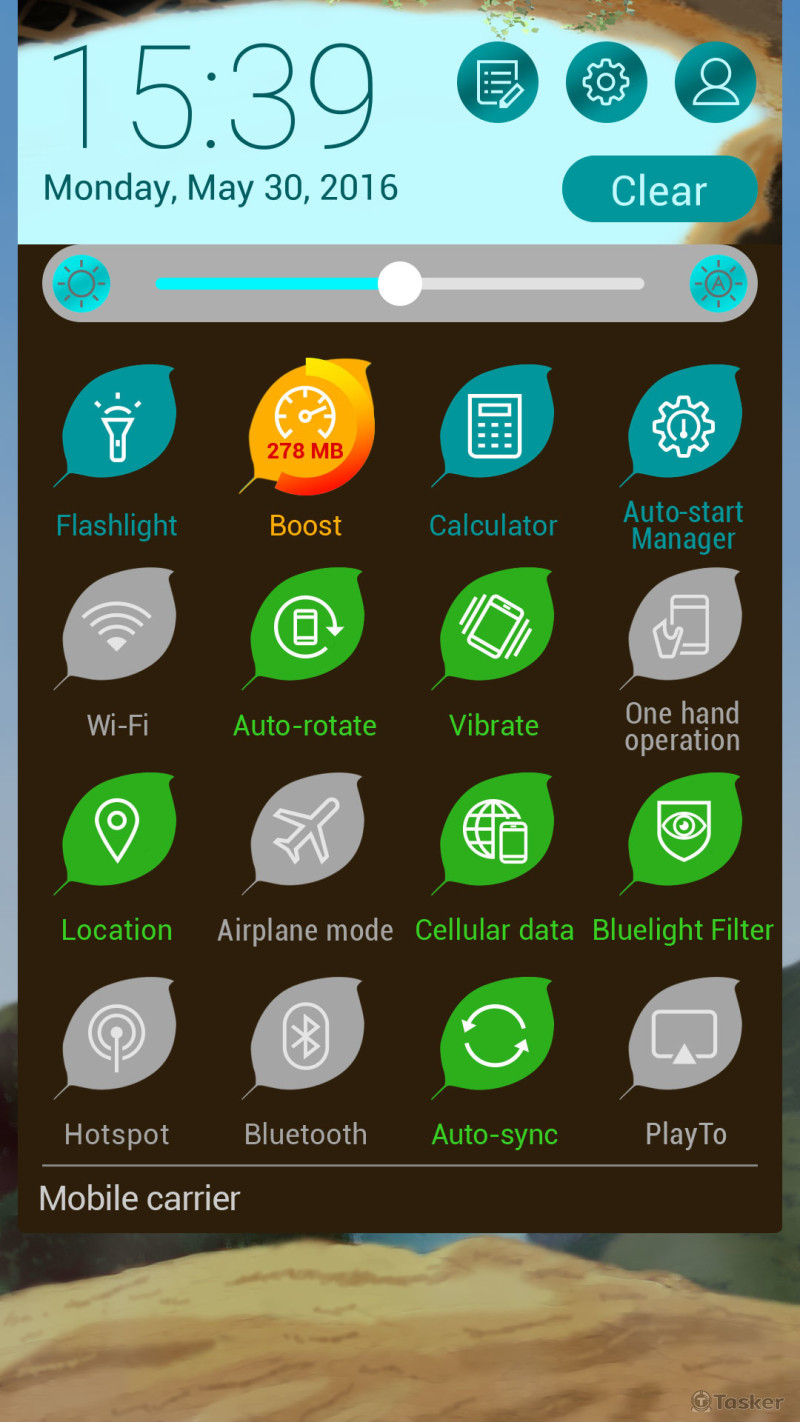Viewport: 800px width, 1422px height.
Task: Toggle the Bluelight Filter
Action: click(683, 833)
